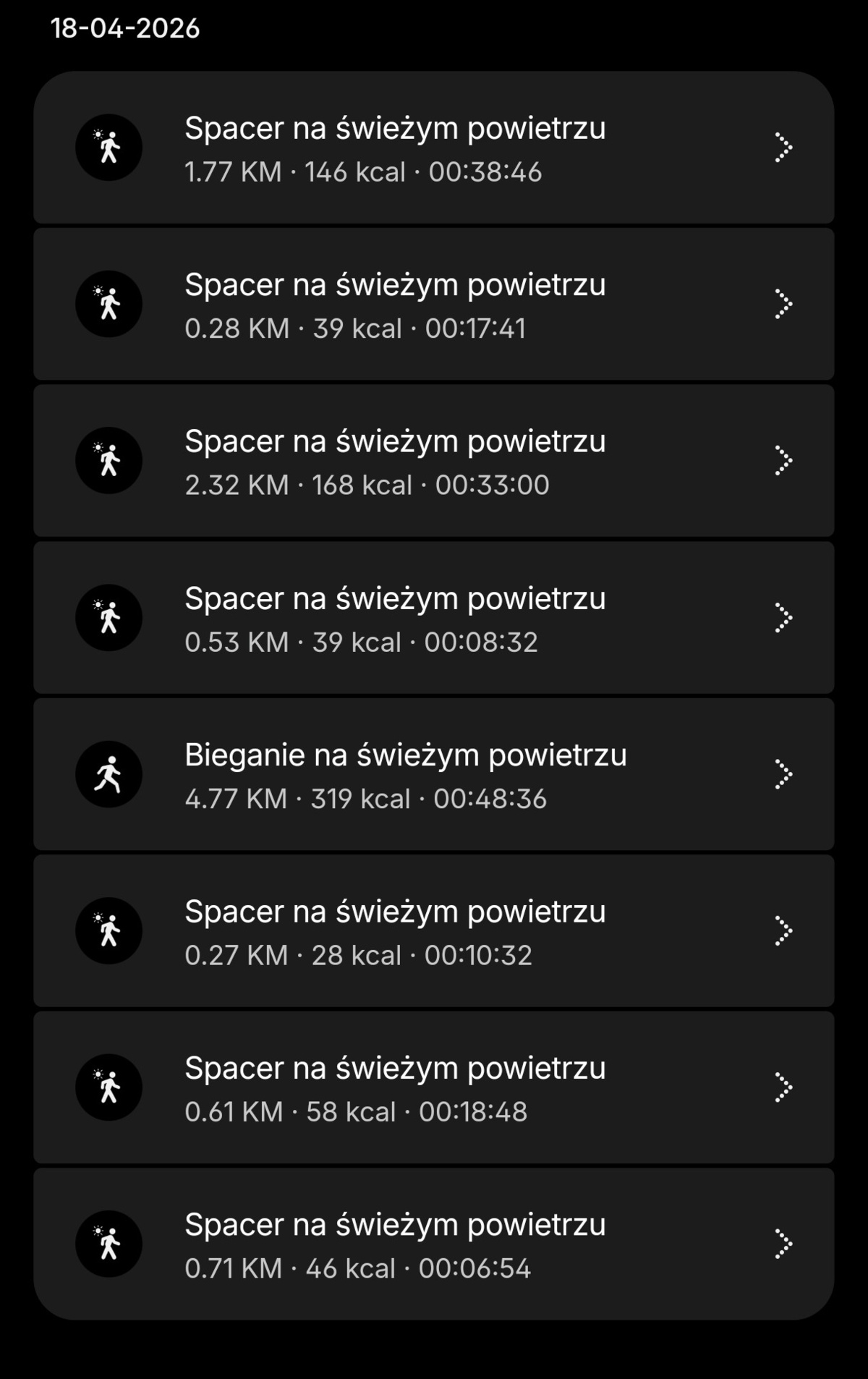Click the running icon for Bieganie na świeżym powietrzu
868x1379 pixels.
pyautogui.click(x=109, y=773)
